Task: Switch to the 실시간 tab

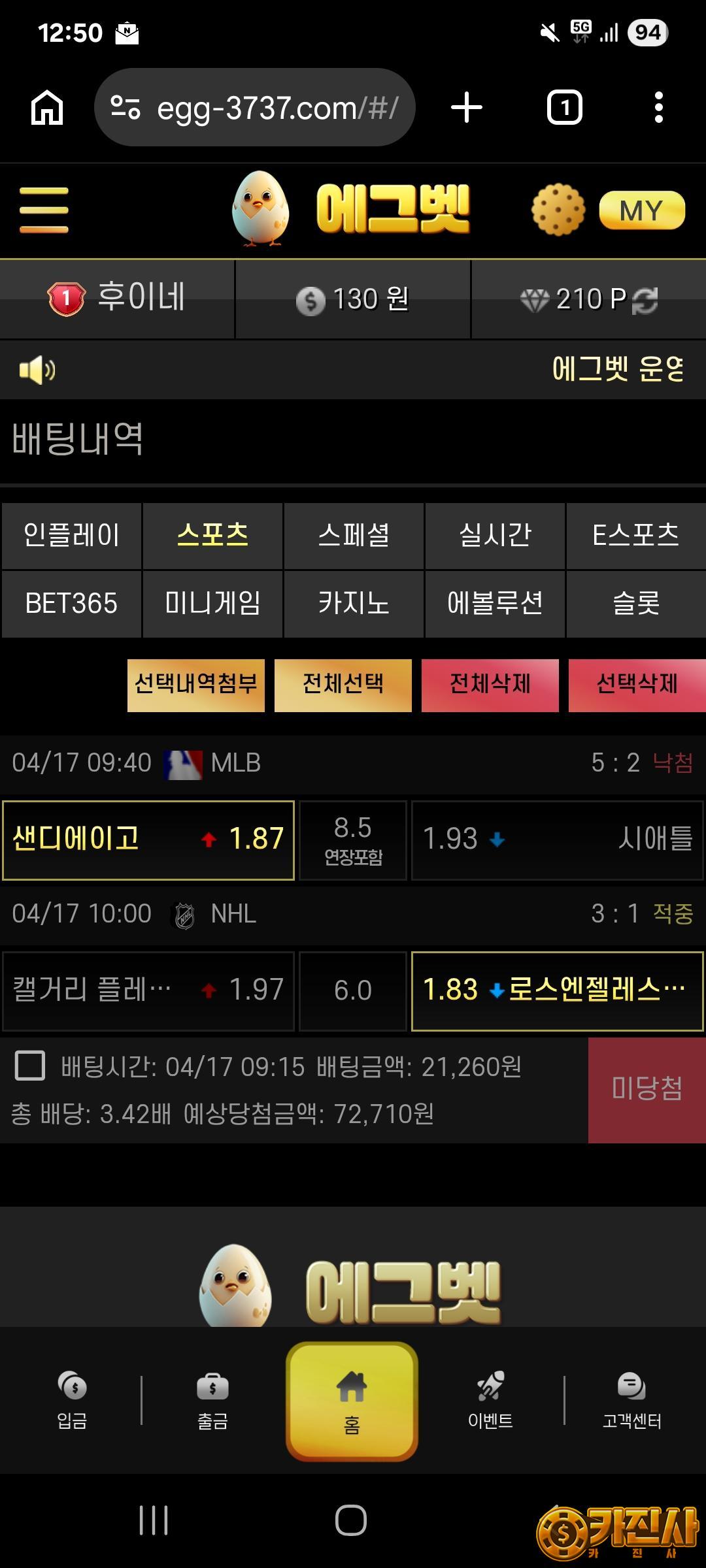Action: [x=495, y=536]
